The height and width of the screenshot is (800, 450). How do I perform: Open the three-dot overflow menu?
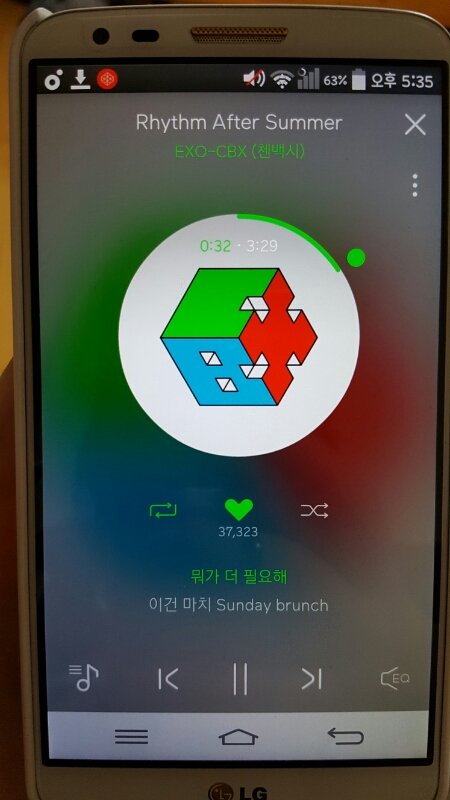(x=415, y=185)
